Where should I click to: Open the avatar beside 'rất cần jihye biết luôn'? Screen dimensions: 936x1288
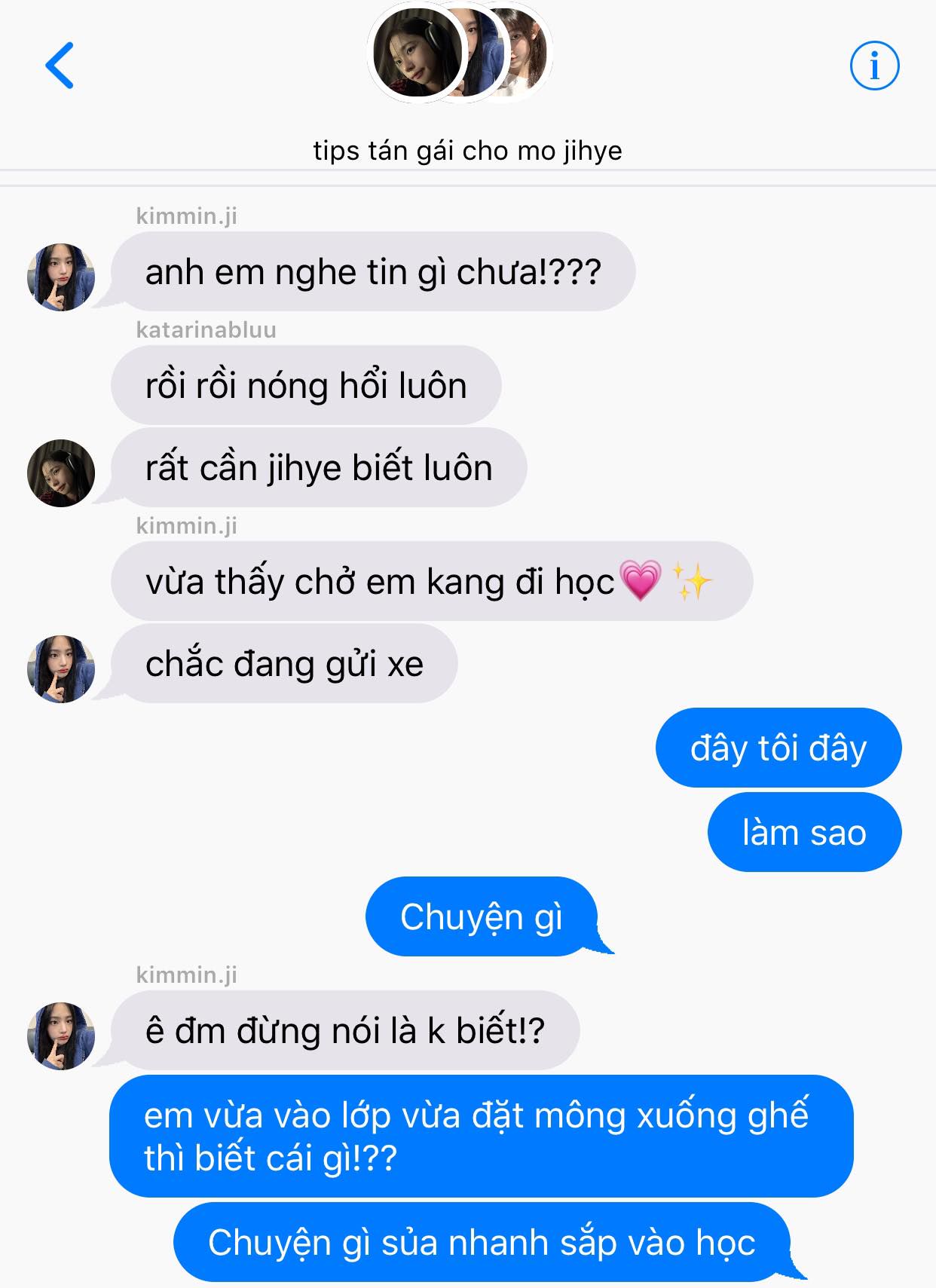(61, 473)
